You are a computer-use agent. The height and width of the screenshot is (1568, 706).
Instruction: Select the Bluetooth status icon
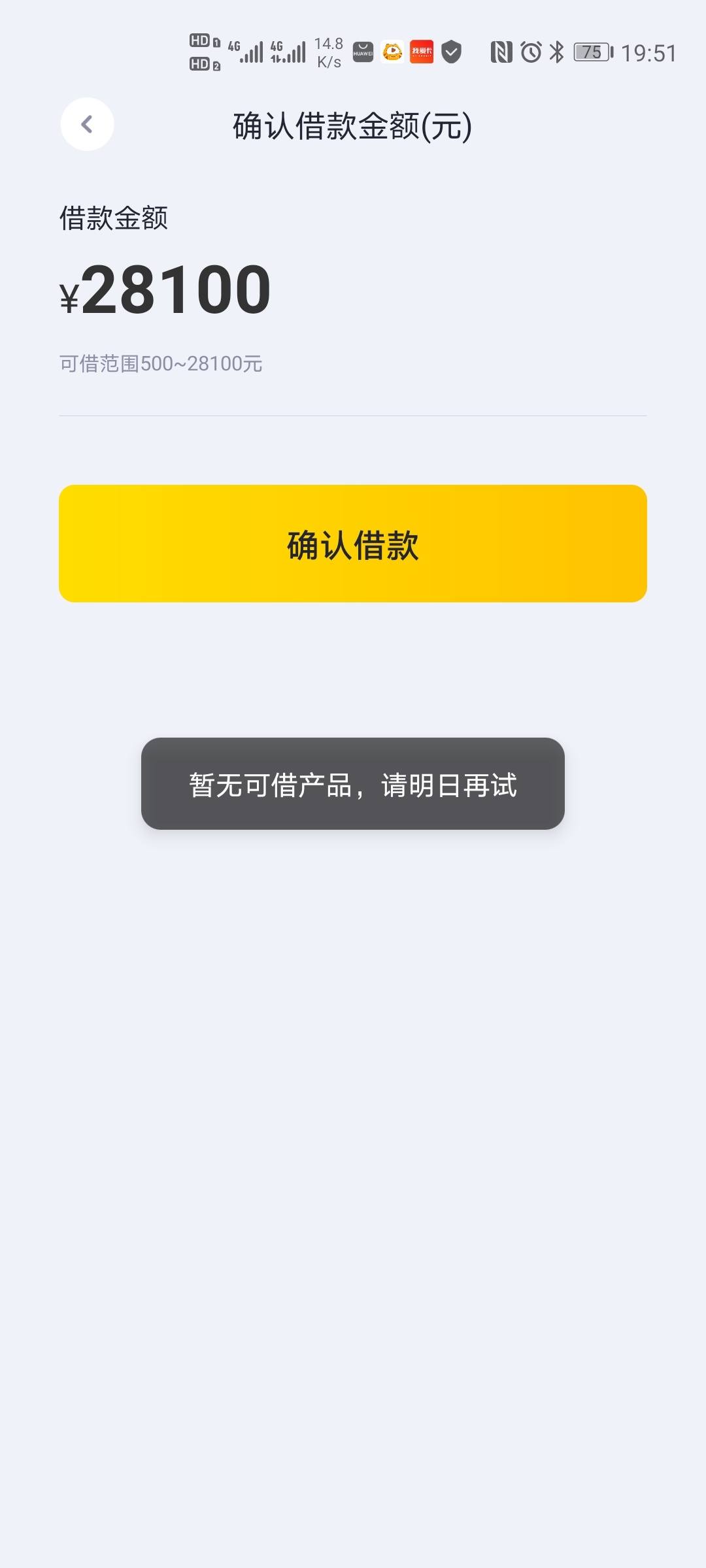pos(557,51)
